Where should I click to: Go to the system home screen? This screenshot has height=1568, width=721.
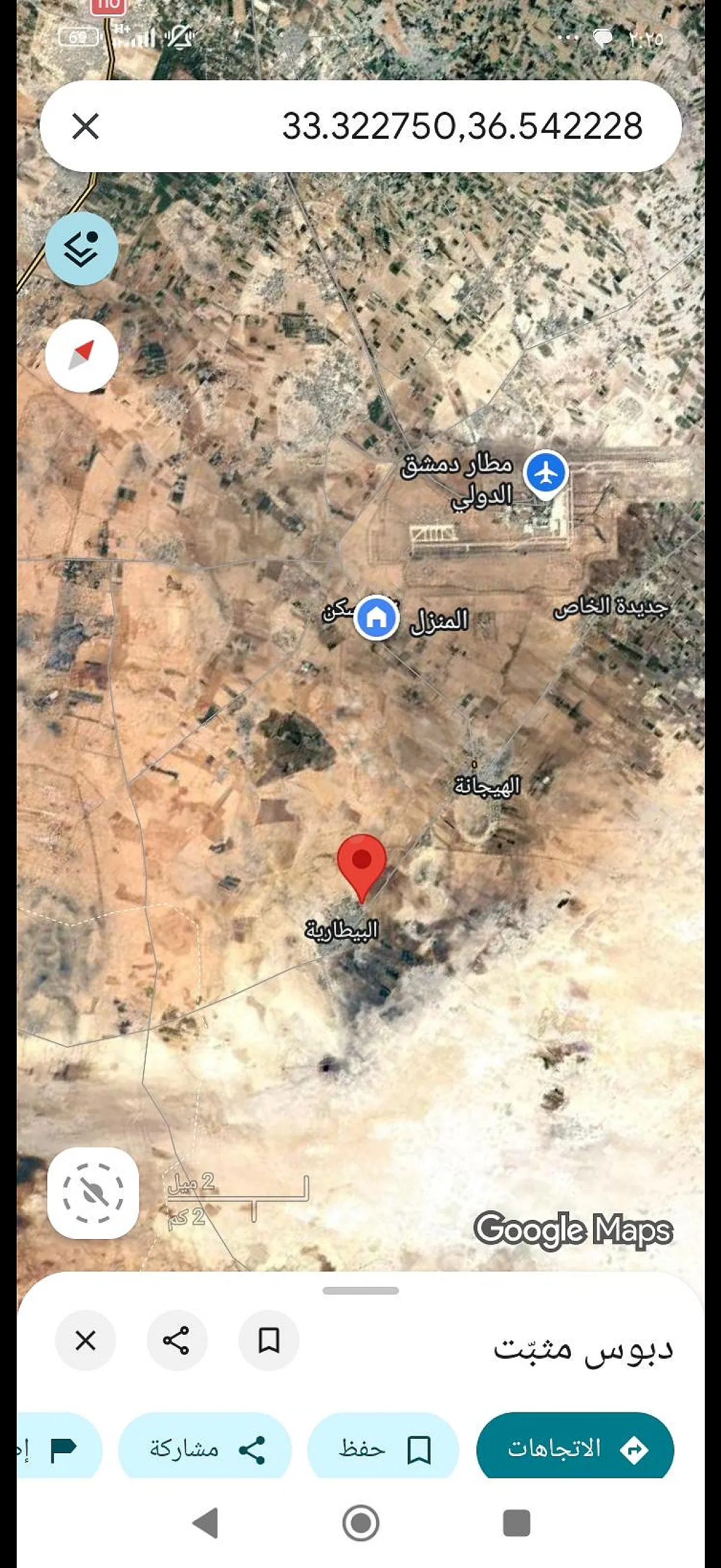(x=361, y=1523)
